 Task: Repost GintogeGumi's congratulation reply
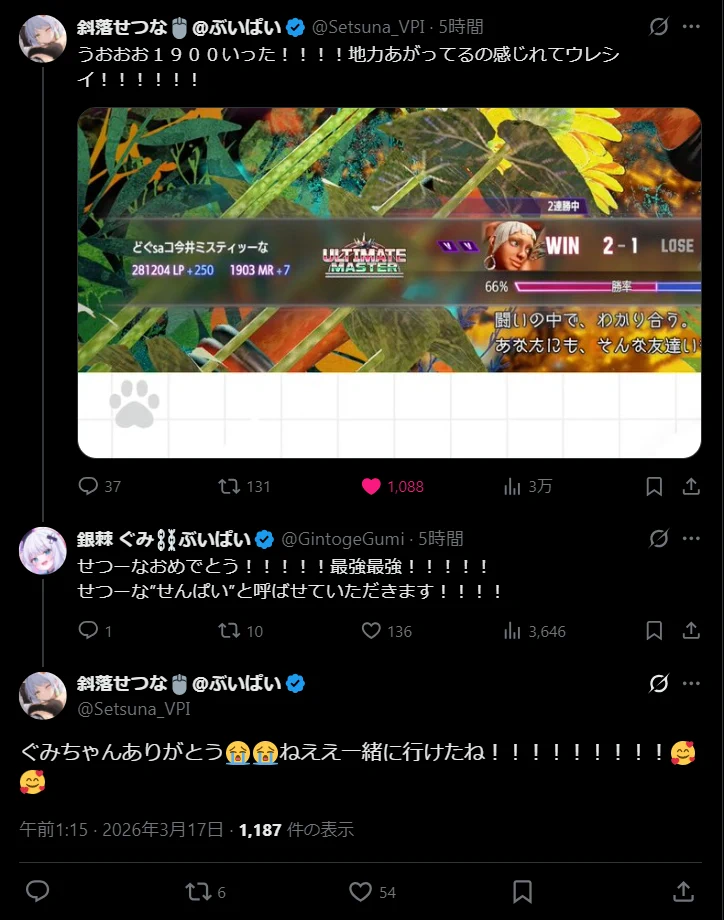(x=229, y=631)
